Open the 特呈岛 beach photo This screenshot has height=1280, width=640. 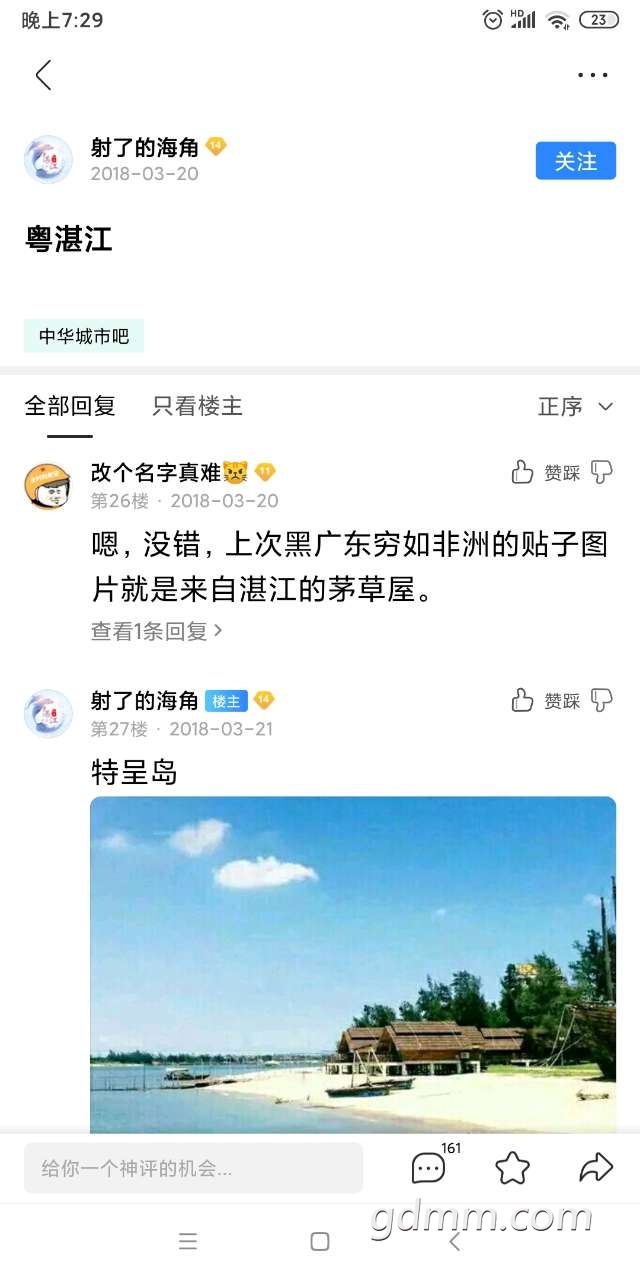[x=353, y=965]
